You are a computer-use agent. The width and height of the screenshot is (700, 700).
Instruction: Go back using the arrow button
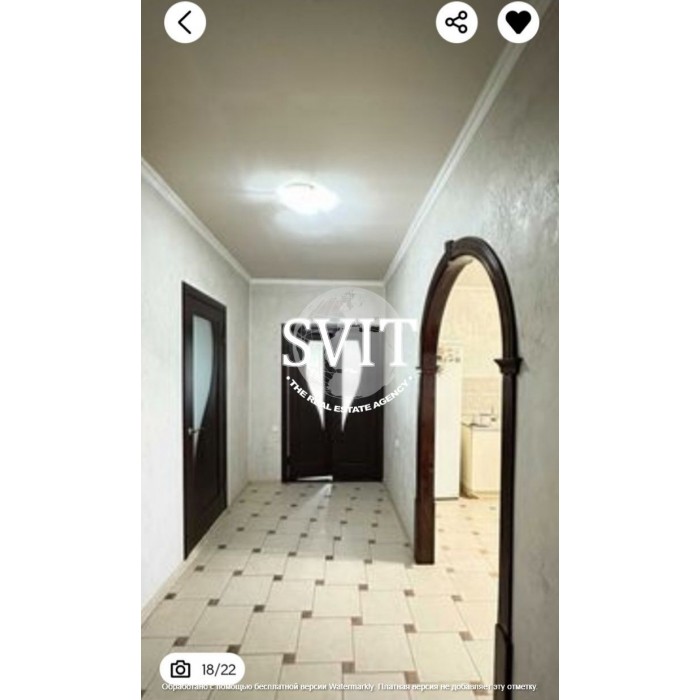coord(185,22)
